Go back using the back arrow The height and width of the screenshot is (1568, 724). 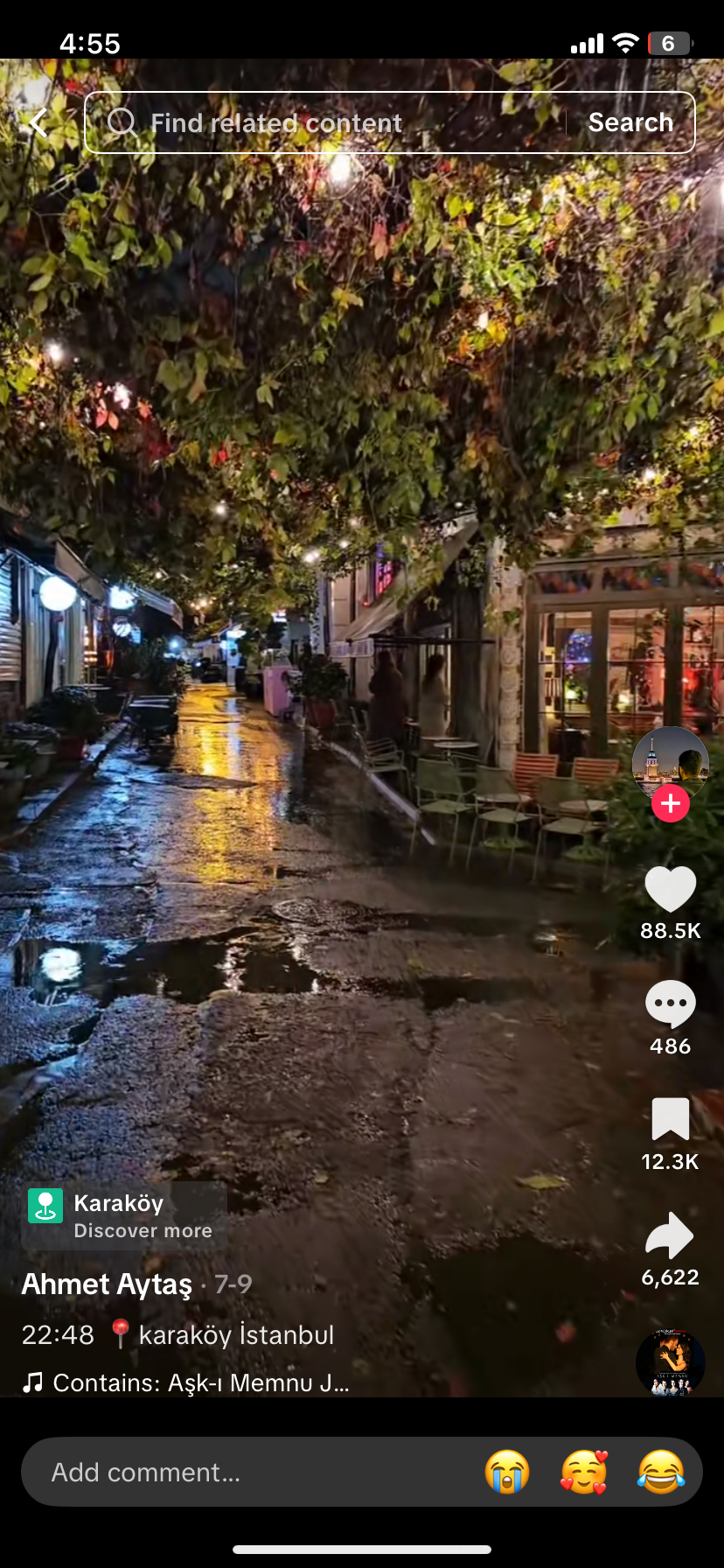click(38, 122)
